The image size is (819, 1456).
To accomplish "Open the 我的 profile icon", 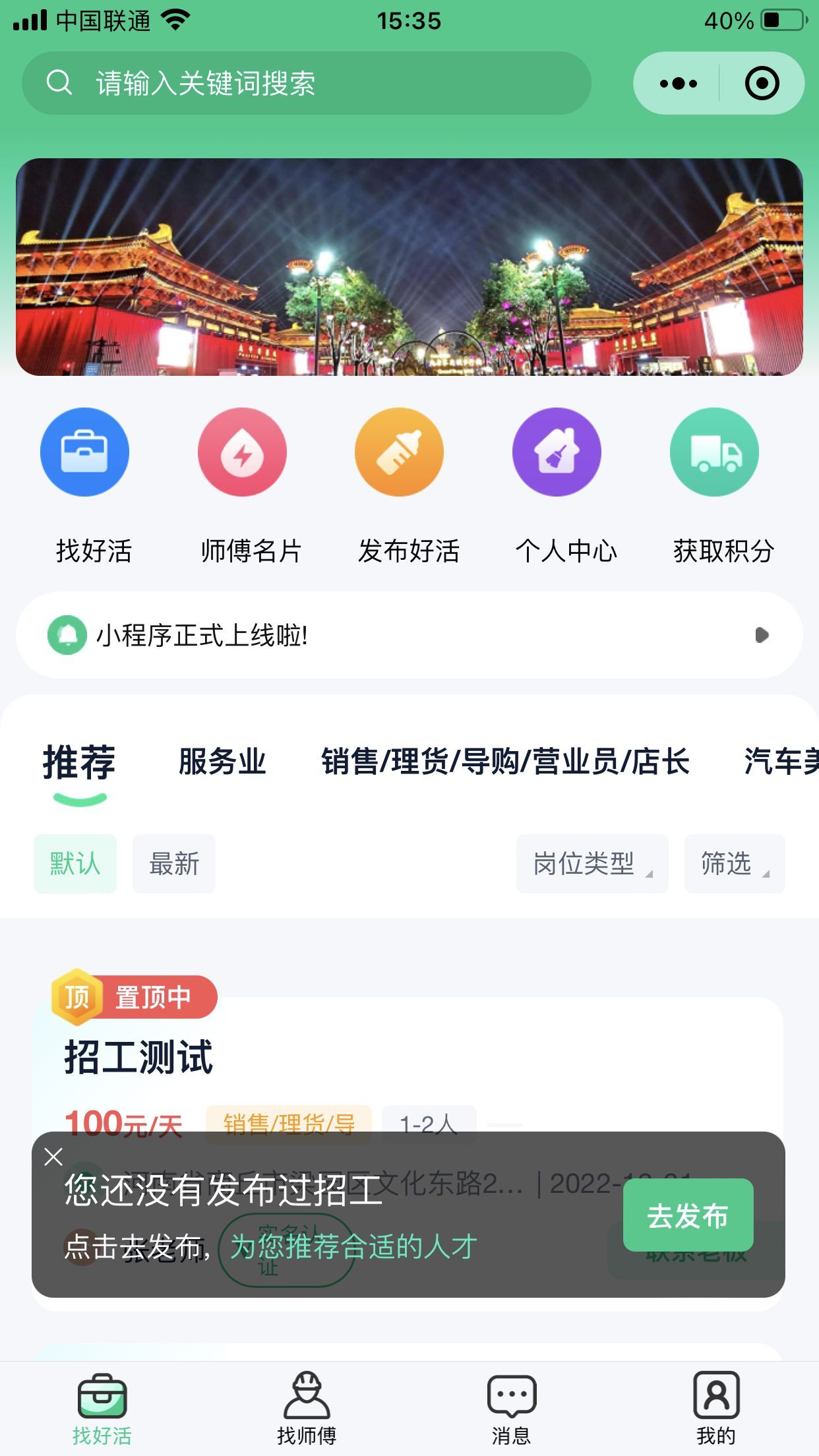I will coord(716,1393).
